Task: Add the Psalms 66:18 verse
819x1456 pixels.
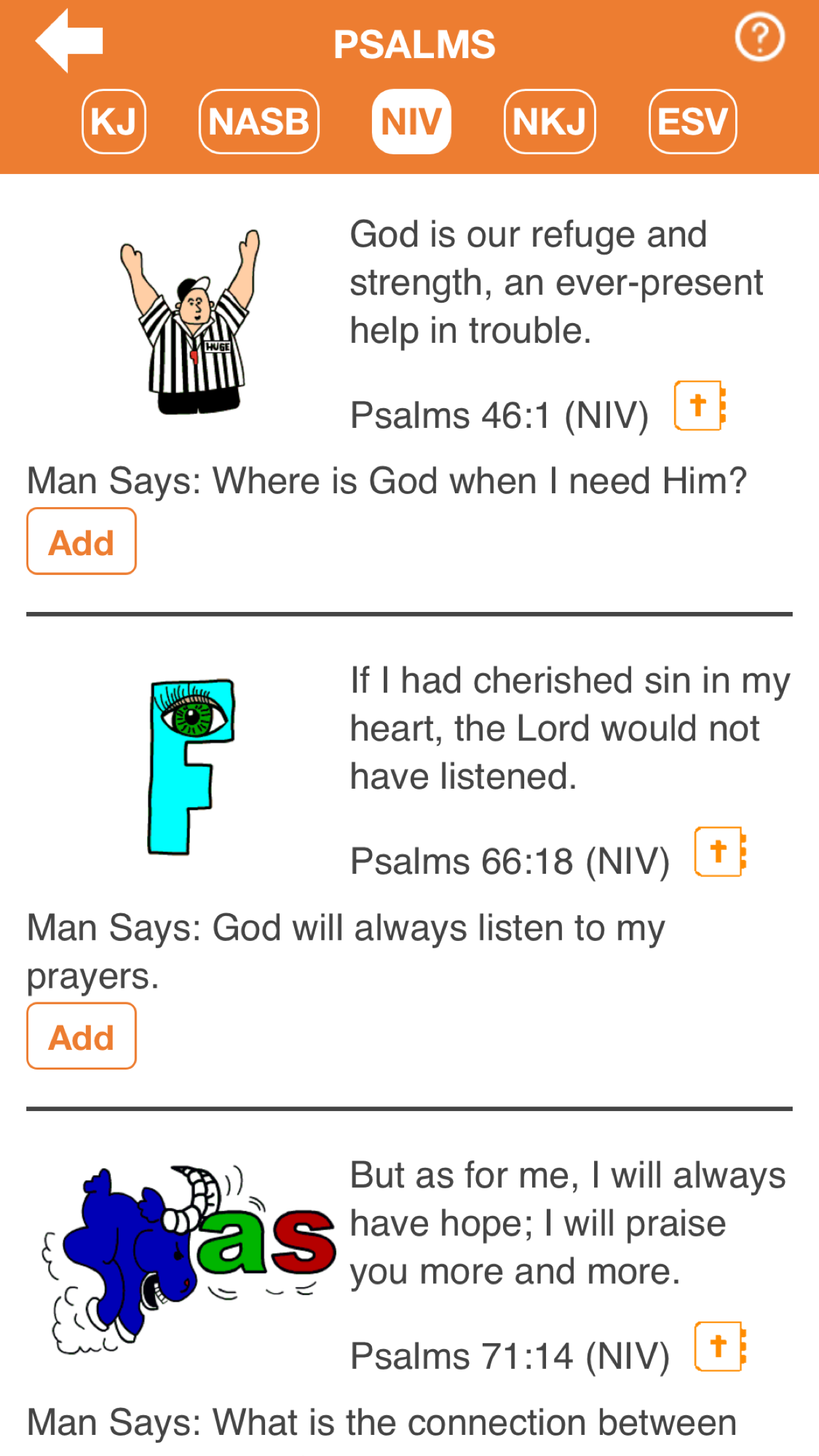Action: click(x=82, y=1036)
